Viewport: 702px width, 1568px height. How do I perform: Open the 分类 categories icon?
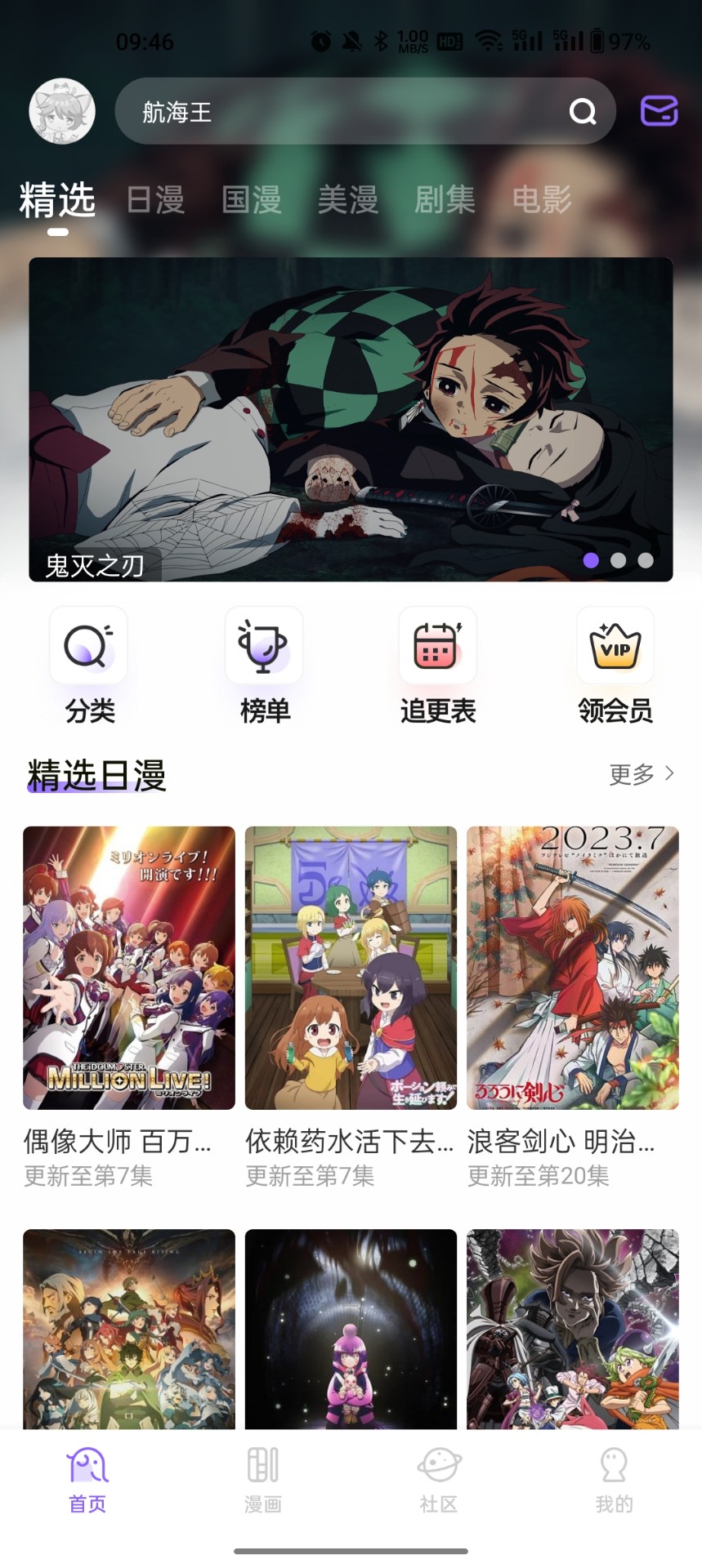88,645
